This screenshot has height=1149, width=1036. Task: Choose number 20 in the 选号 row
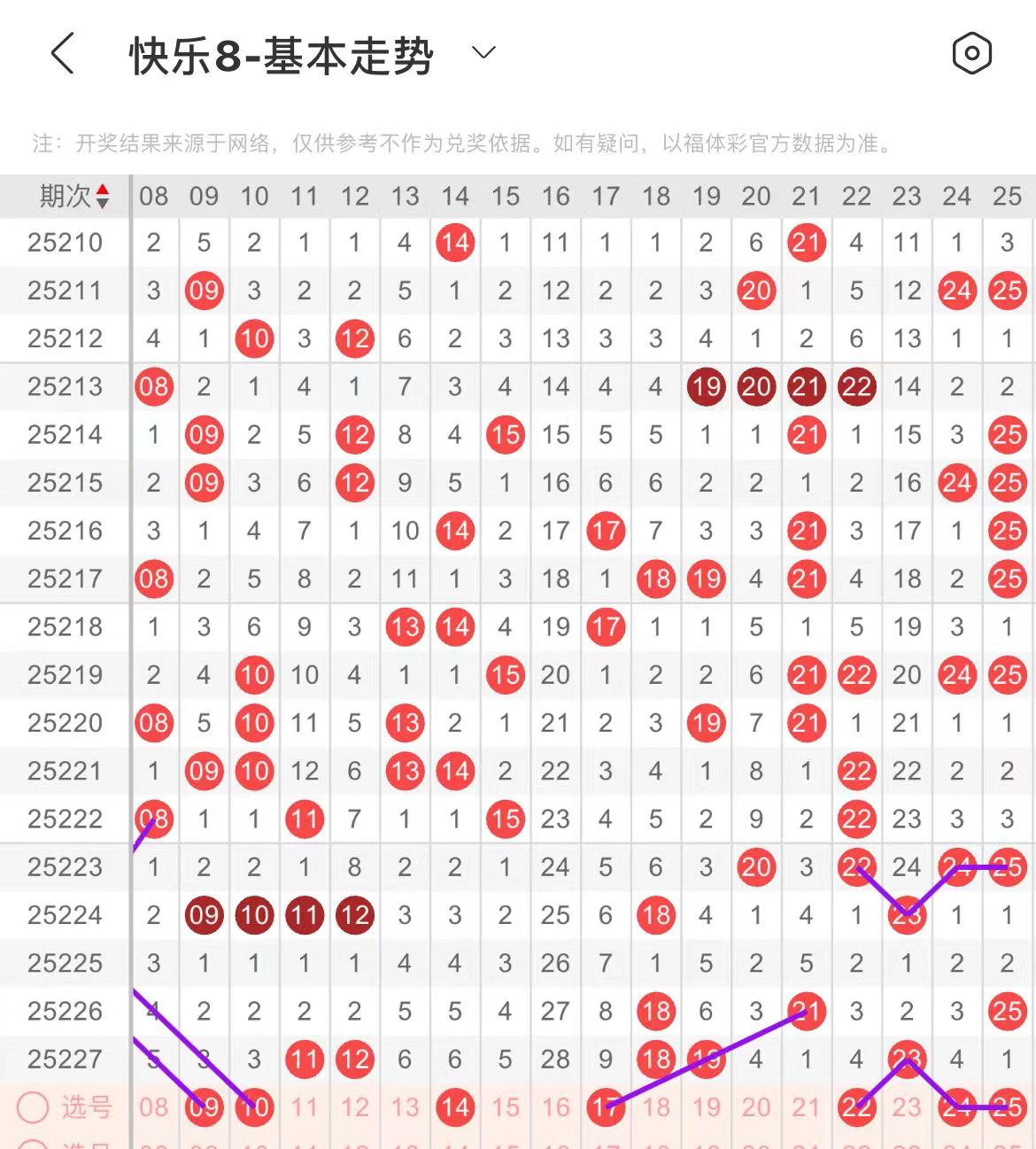[x=755, y=1106]
